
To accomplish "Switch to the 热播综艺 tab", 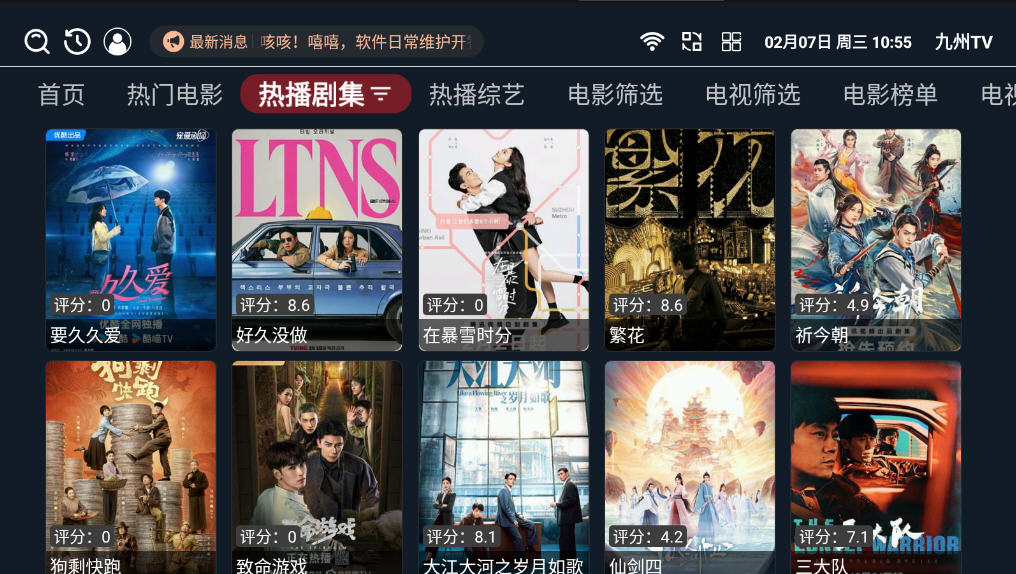I will (x=476, y=95).
